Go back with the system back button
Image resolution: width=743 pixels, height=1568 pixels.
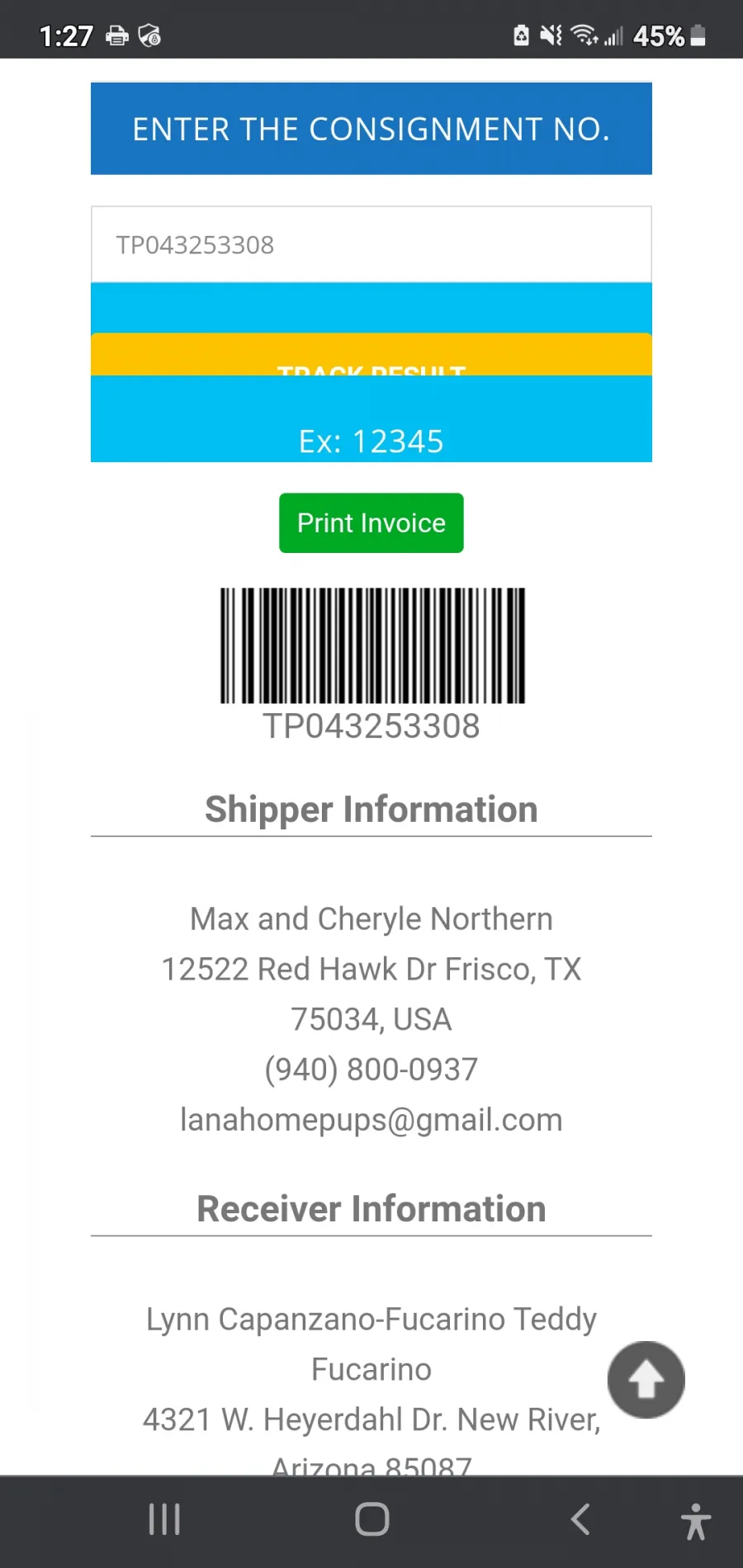pyautogui.click(x=580, y=1519)
